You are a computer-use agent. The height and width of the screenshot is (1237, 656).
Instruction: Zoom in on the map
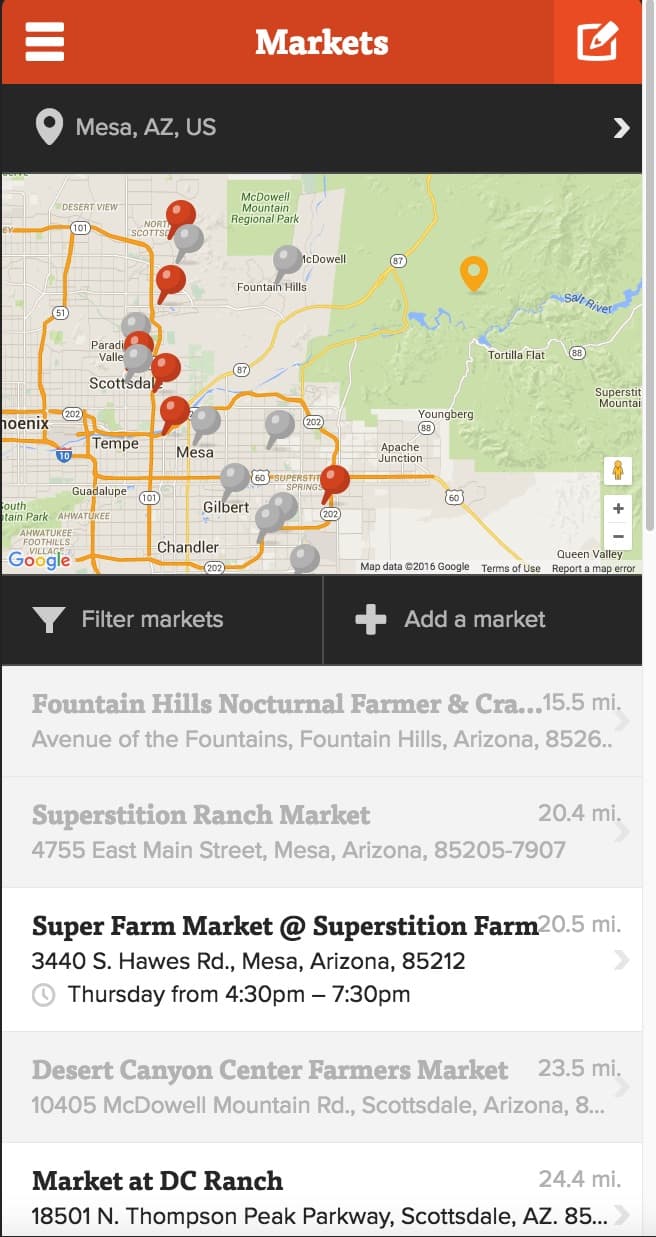click(618, 508)
